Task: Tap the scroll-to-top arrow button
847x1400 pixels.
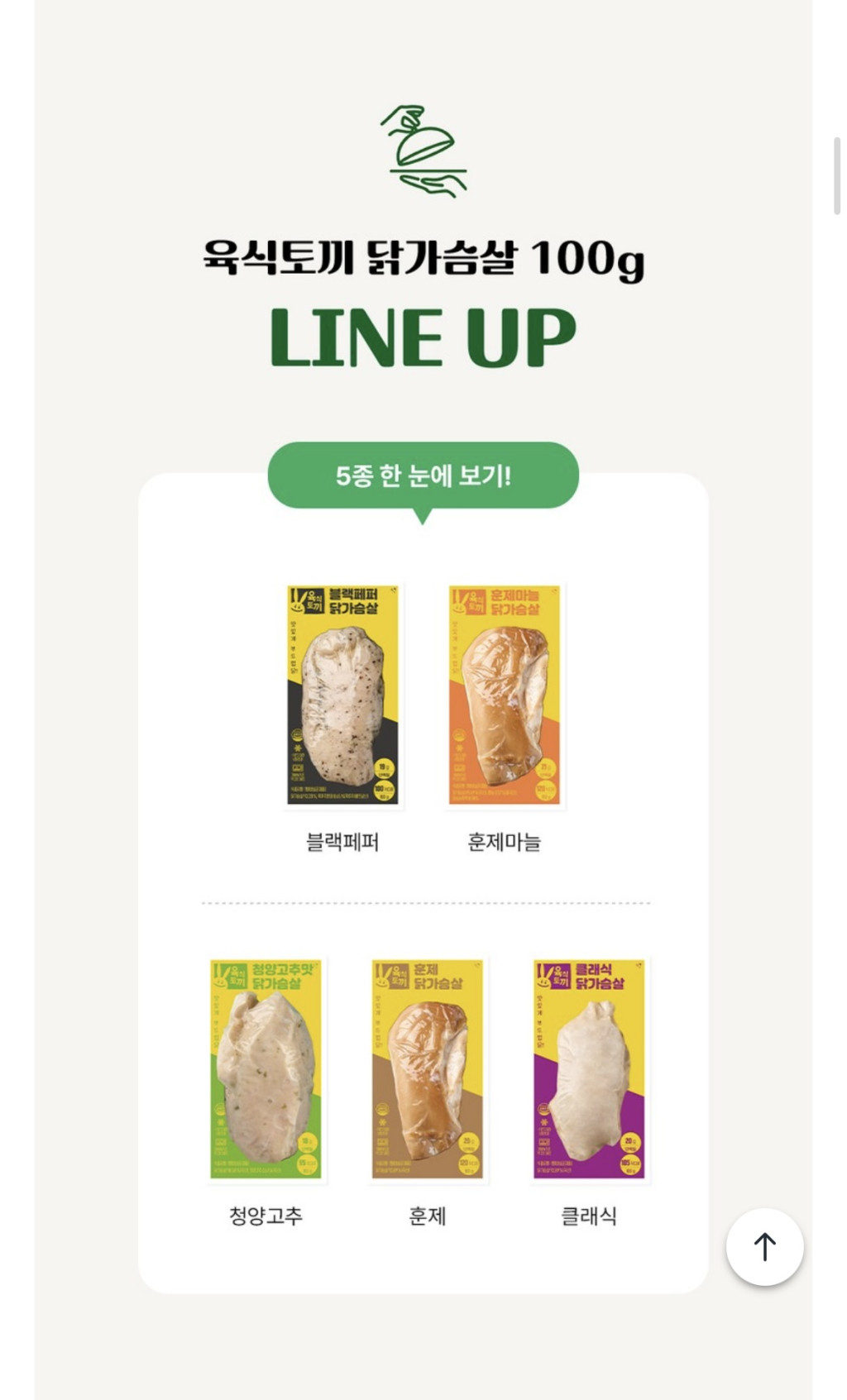Action: coord(764,1246)
